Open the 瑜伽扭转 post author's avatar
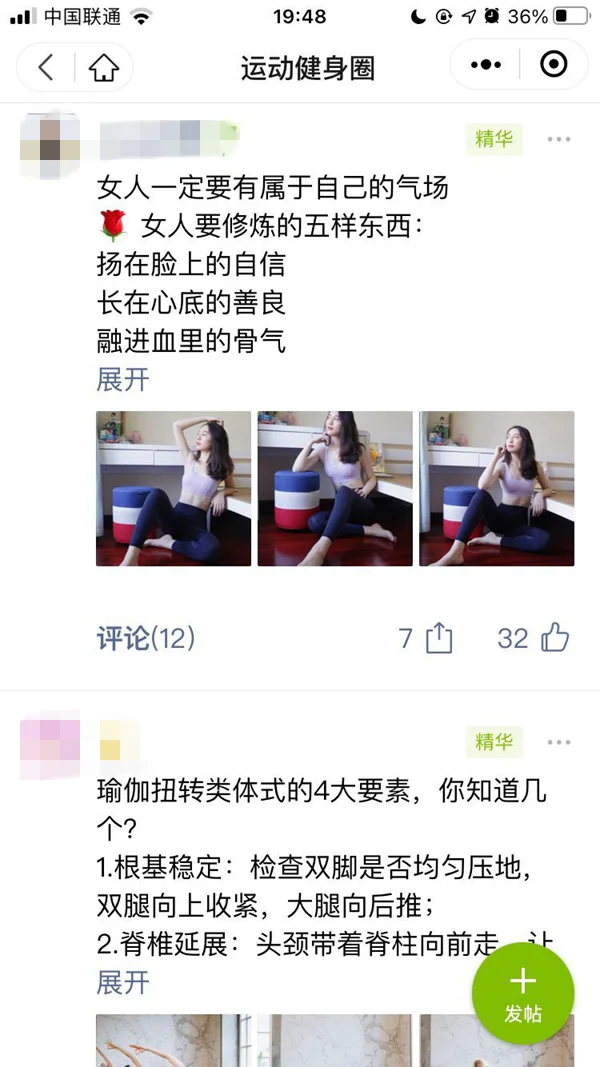The height and width of the screenshot is (1067, 600). point(50,745)
